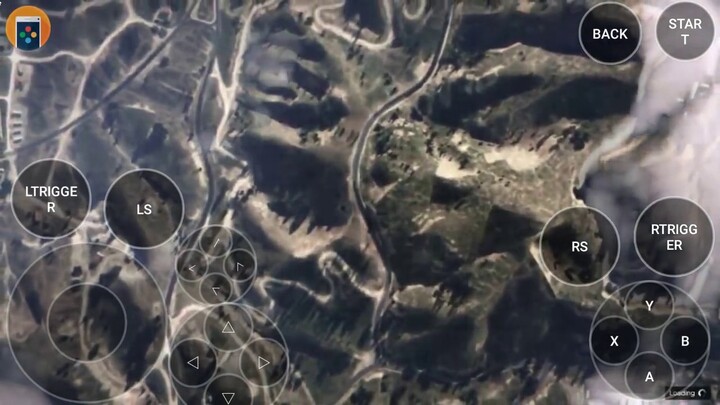This screenshot has height=405, width=720.
Task: Tap the Y face button
Action: (x=650, y=306)
